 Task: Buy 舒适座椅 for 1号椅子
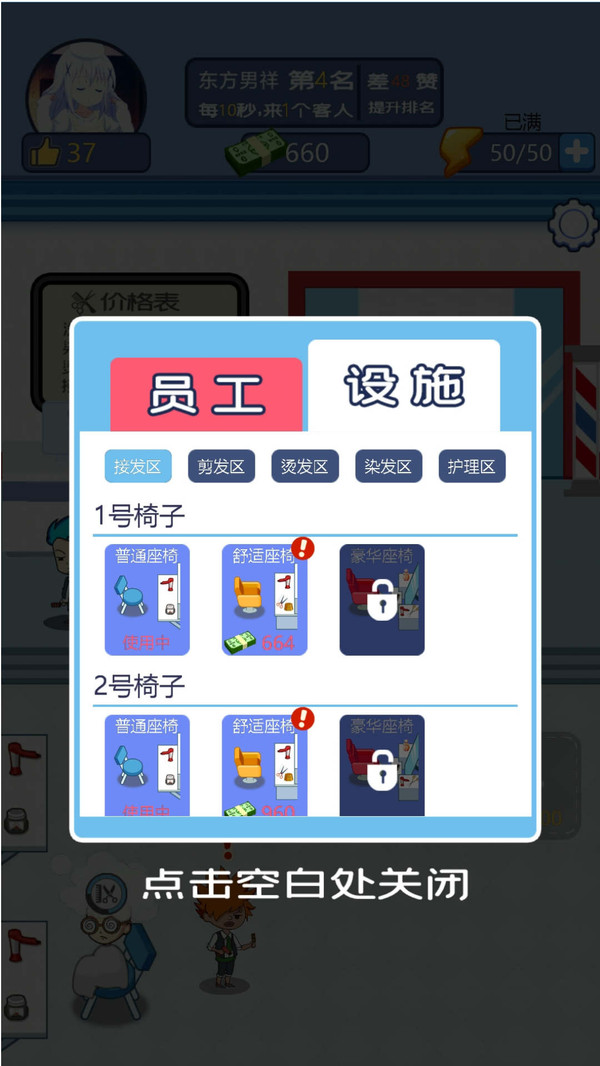point(264,600)
